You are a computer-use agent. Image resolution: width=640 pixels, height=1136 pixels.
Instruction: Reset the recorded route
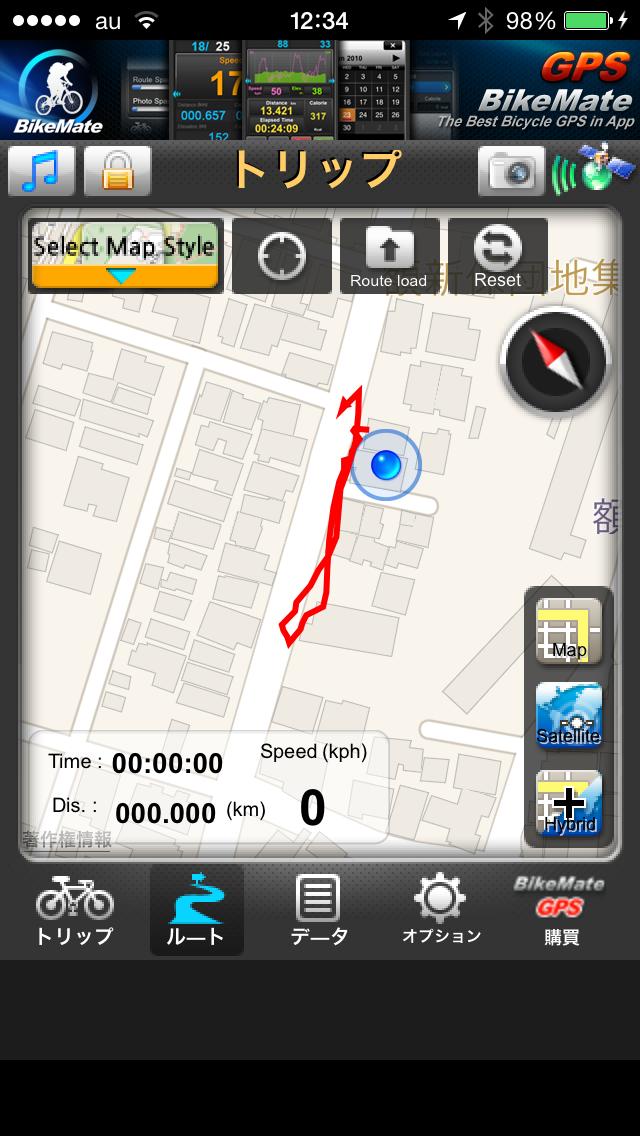pos(497,256)
